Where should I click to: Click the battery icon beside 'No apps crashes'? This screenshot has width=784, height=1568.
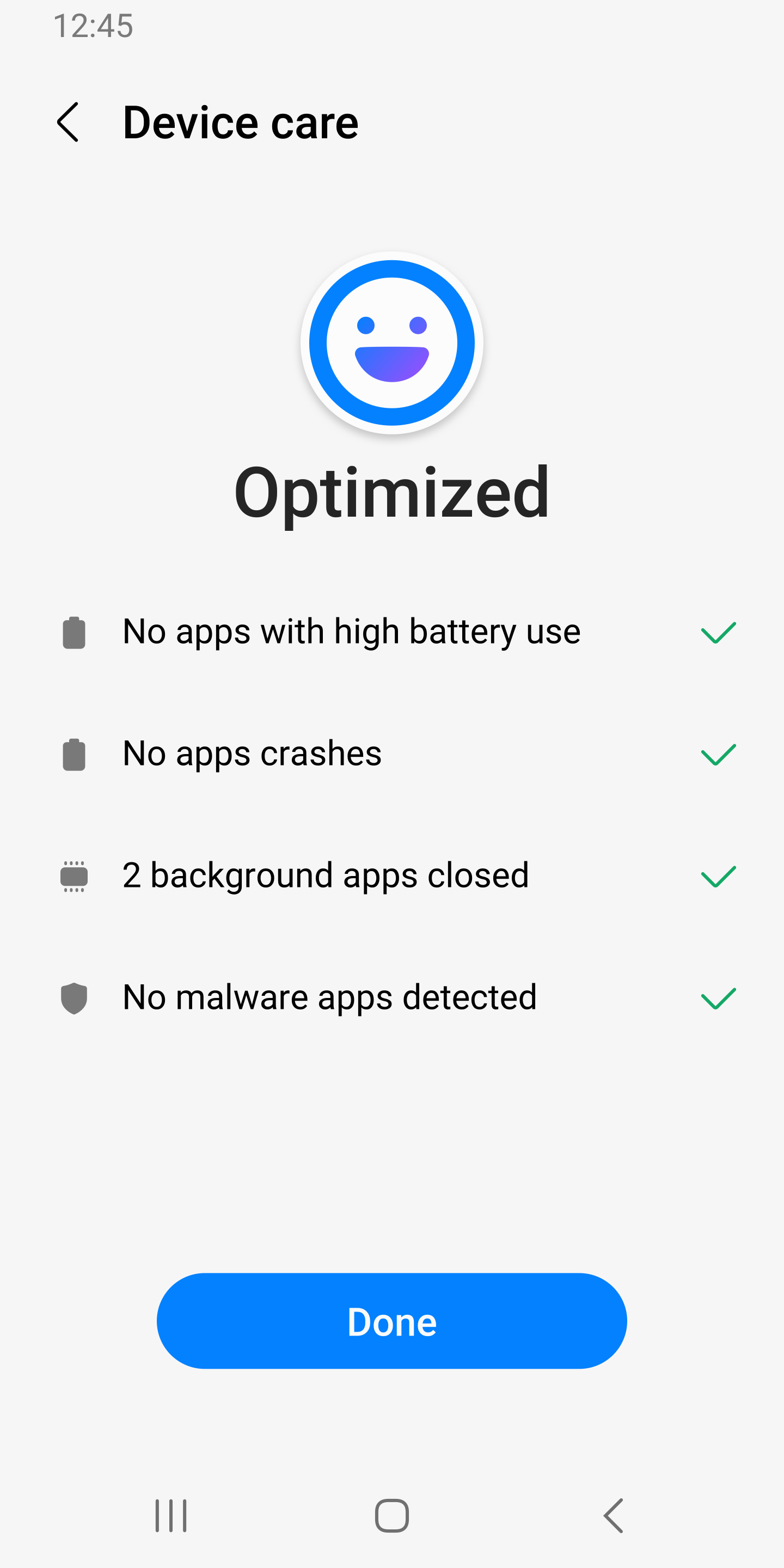click(73, 754)
